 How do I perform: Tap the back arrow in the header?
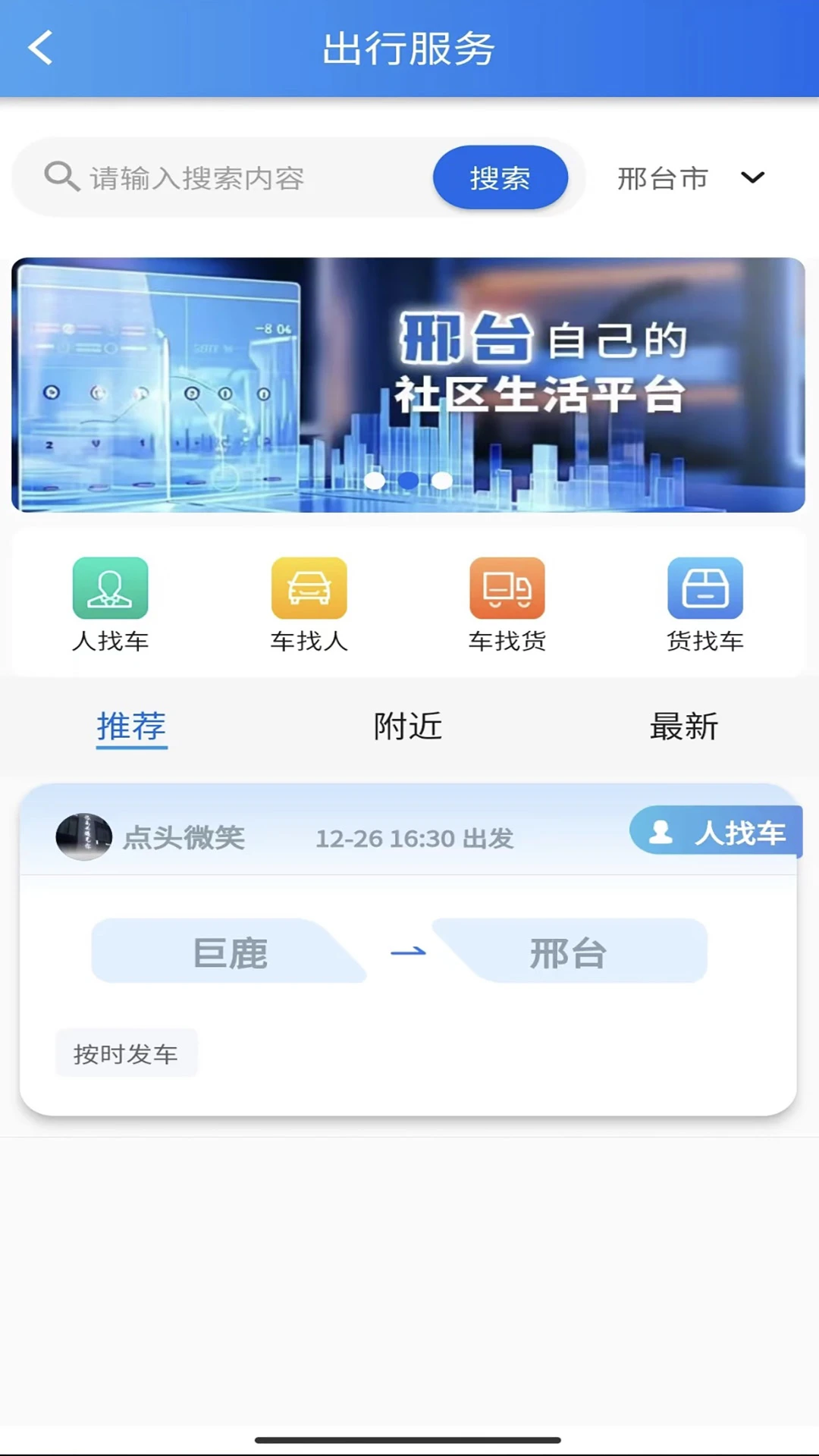[x=39, y=47]
